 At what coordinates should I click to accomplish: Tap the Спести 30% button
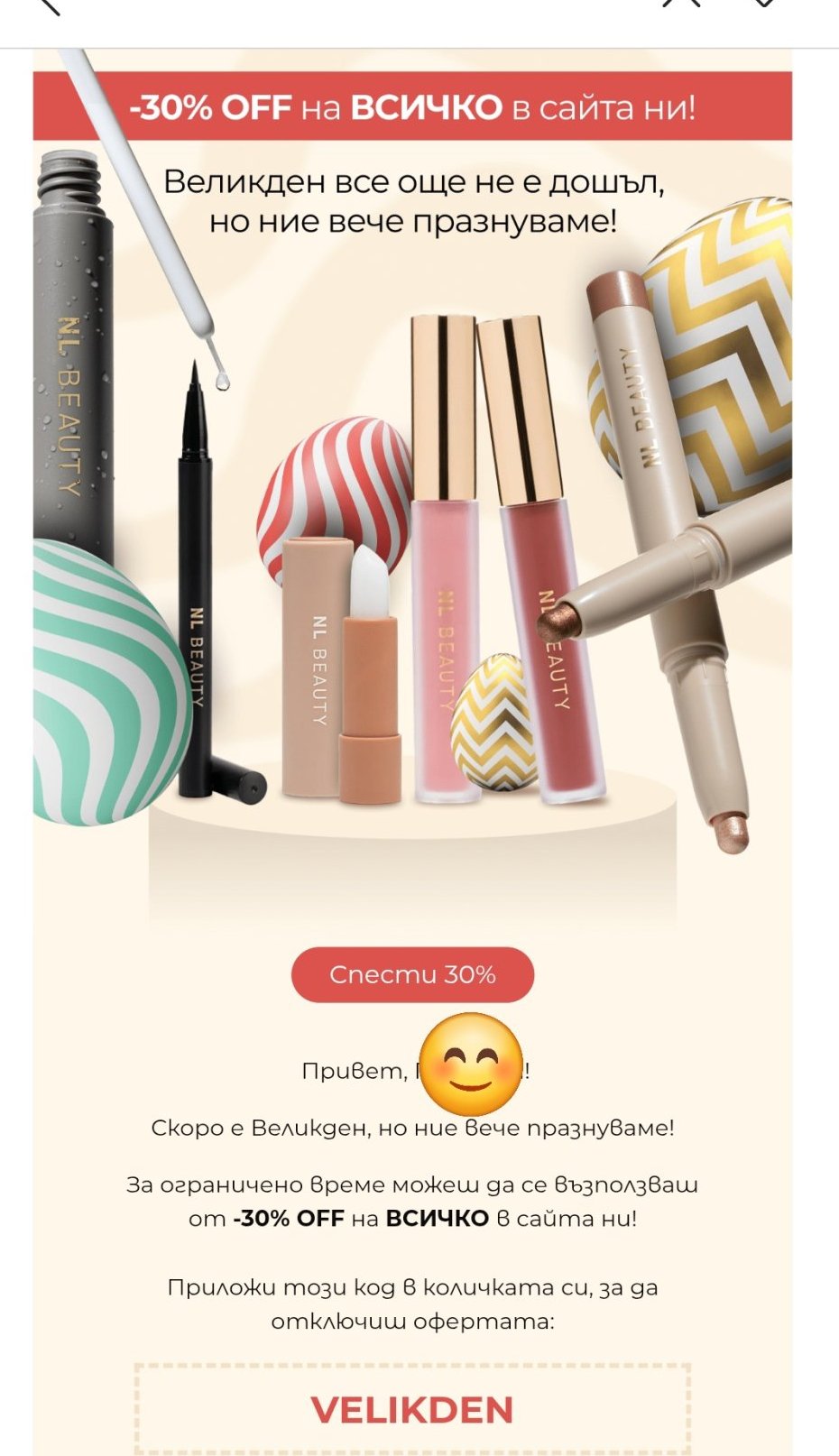pyautogui.click(x=412, y=974)
